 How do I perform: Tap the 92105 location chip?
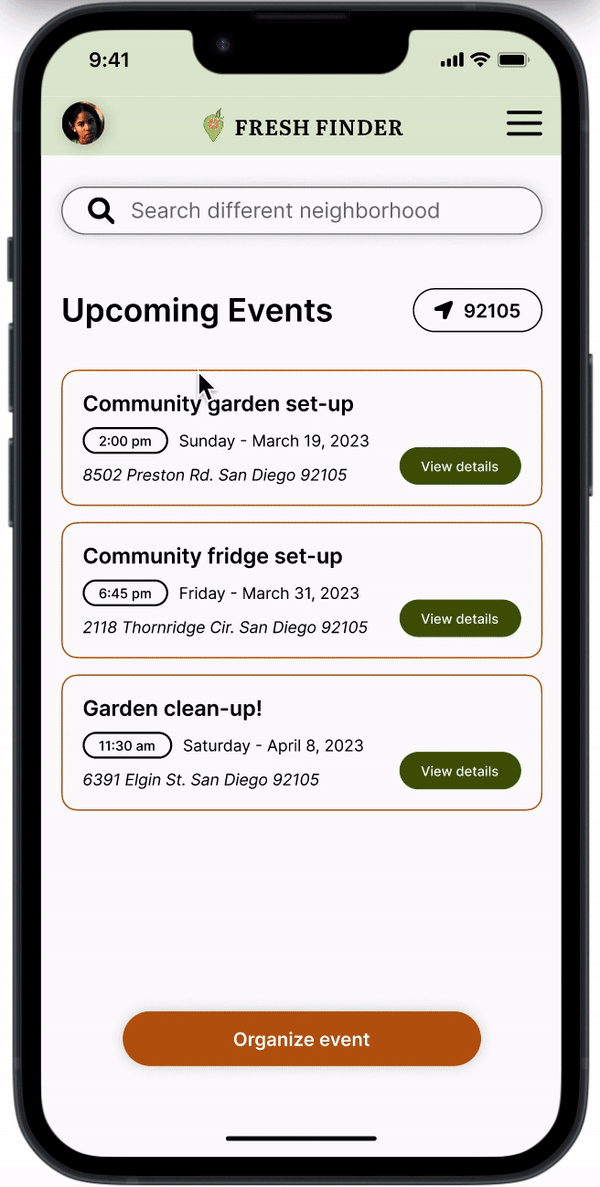[477, 311]
